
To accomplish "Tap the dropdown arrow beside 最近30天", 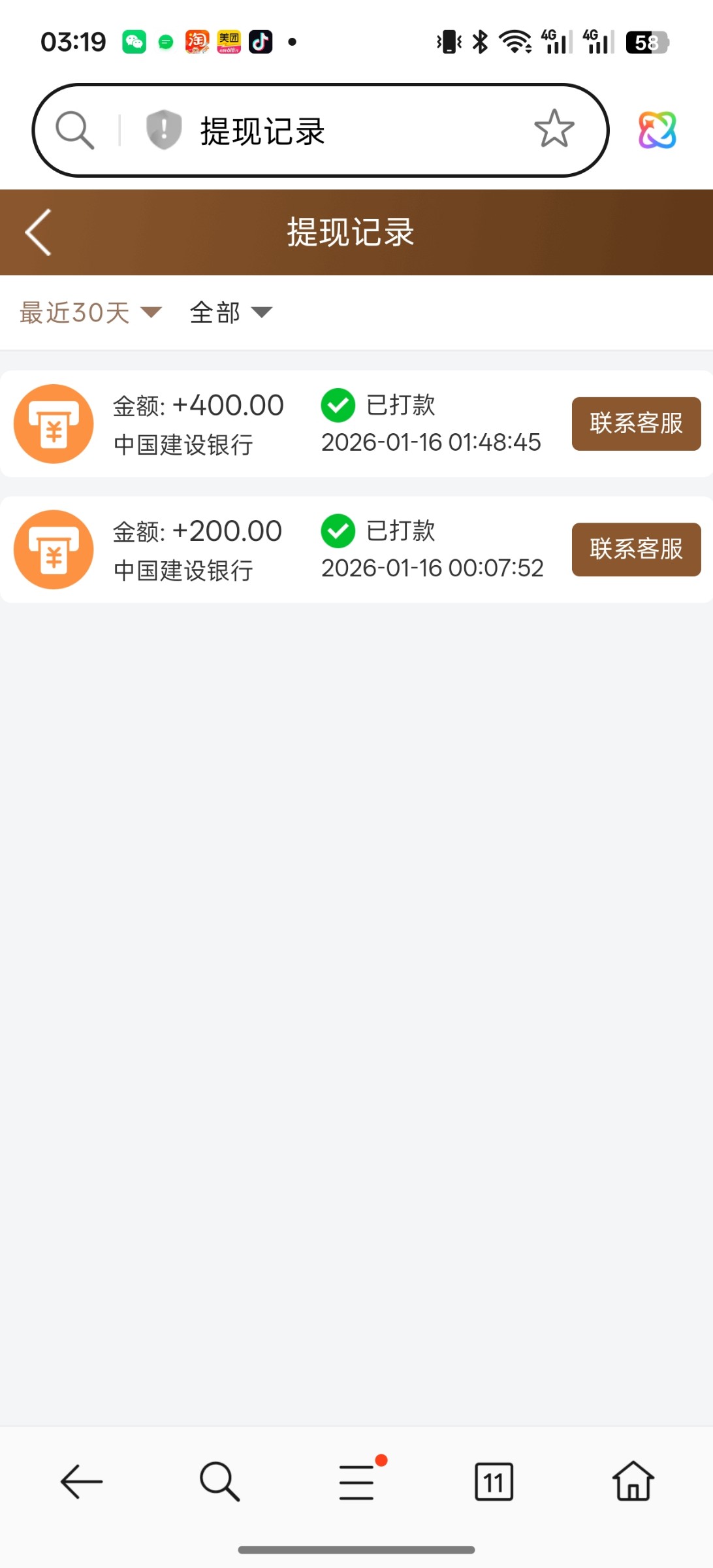I will (151, 314).
